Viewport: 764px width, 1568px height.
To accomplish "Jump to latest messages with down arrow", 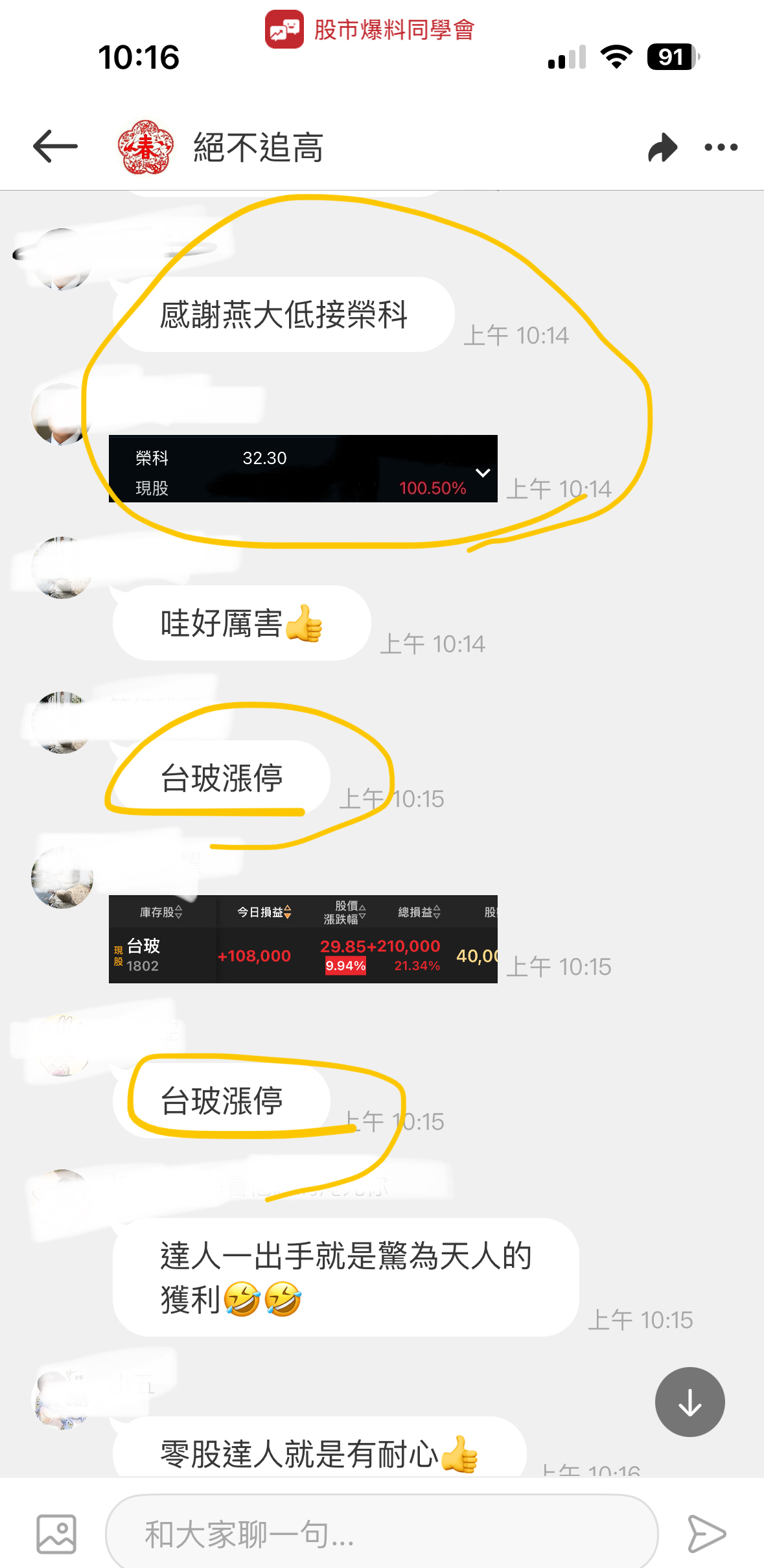I will [689, 1401].
